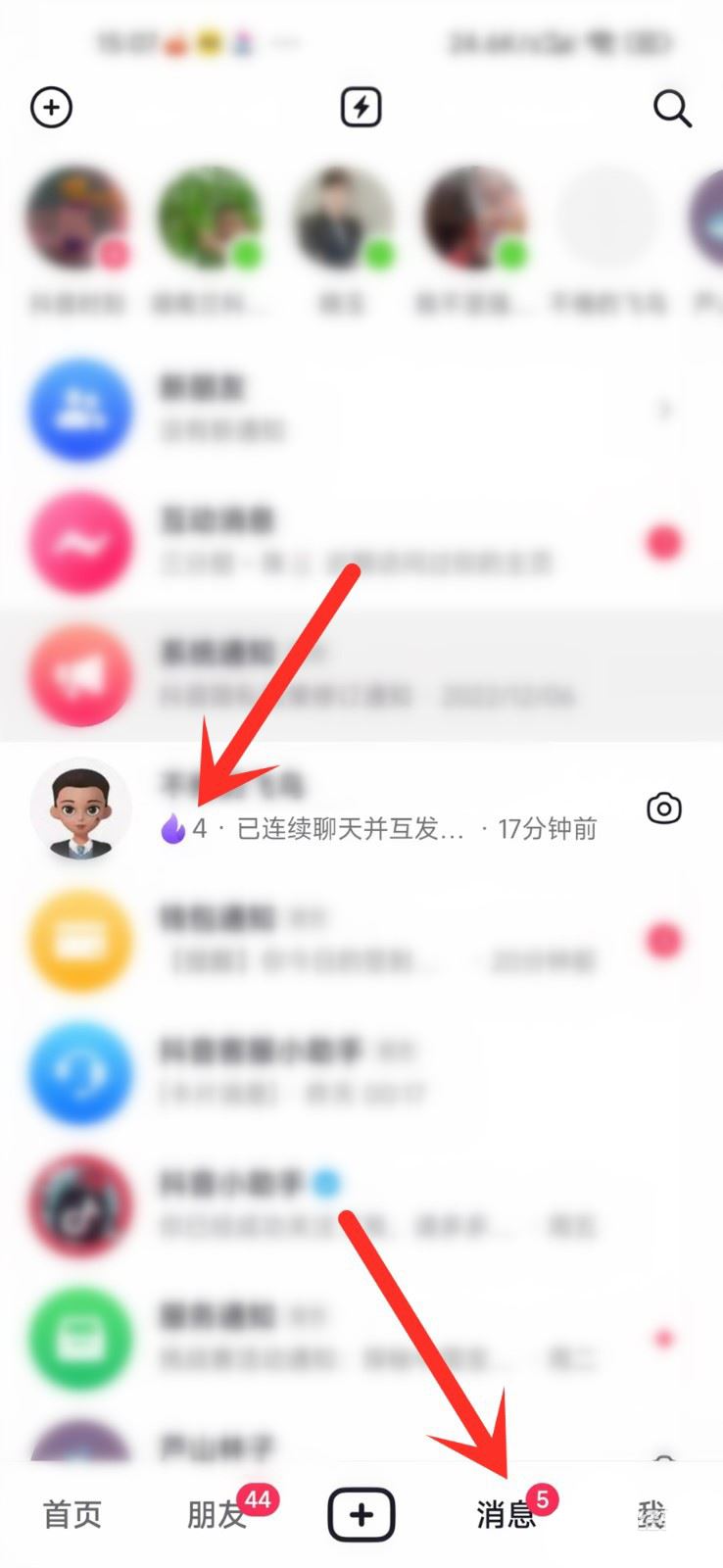Open the search icon top right

(x=672, y=109)
